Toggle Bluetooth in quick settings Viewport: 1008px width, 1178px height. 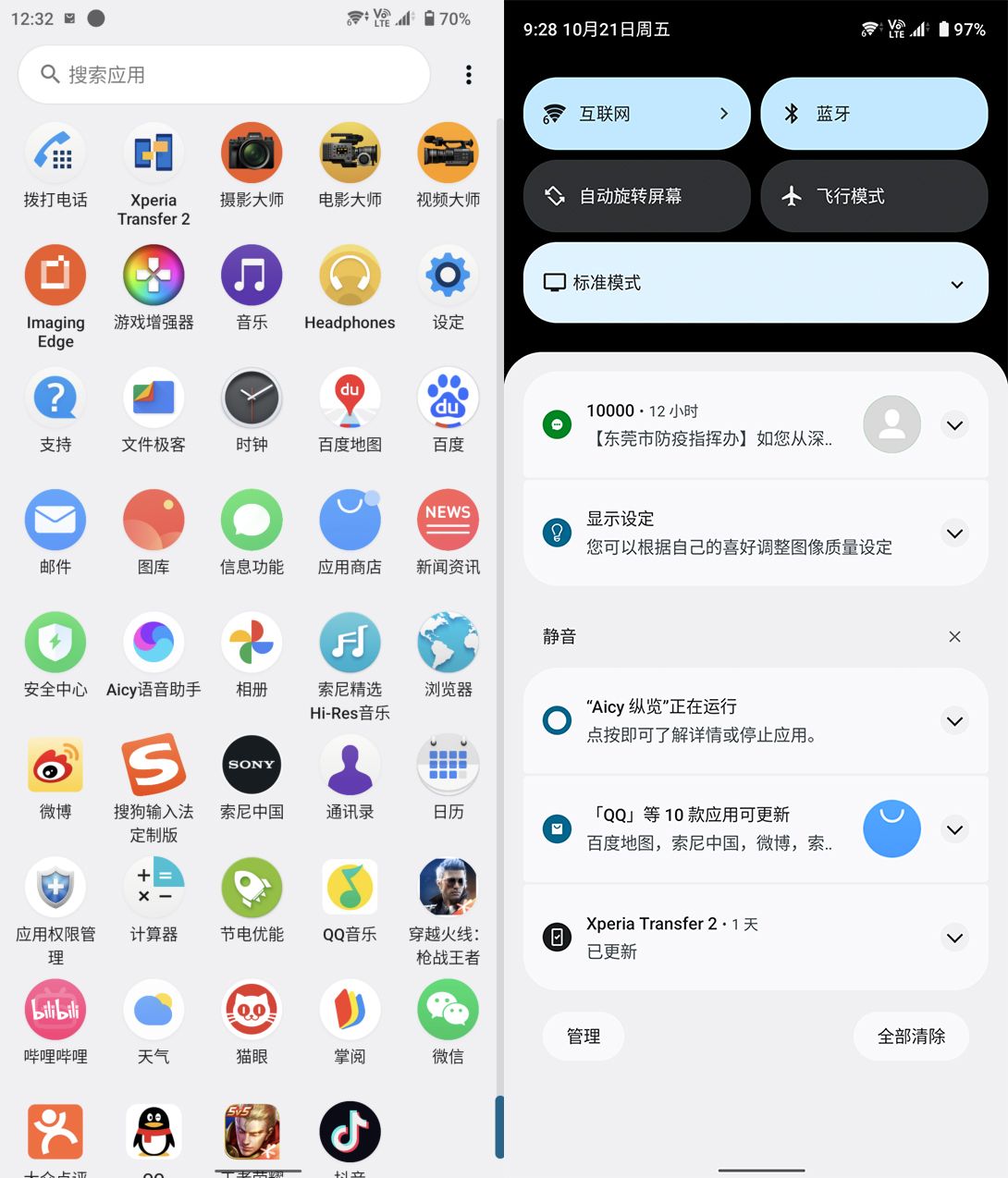(873, 114)
